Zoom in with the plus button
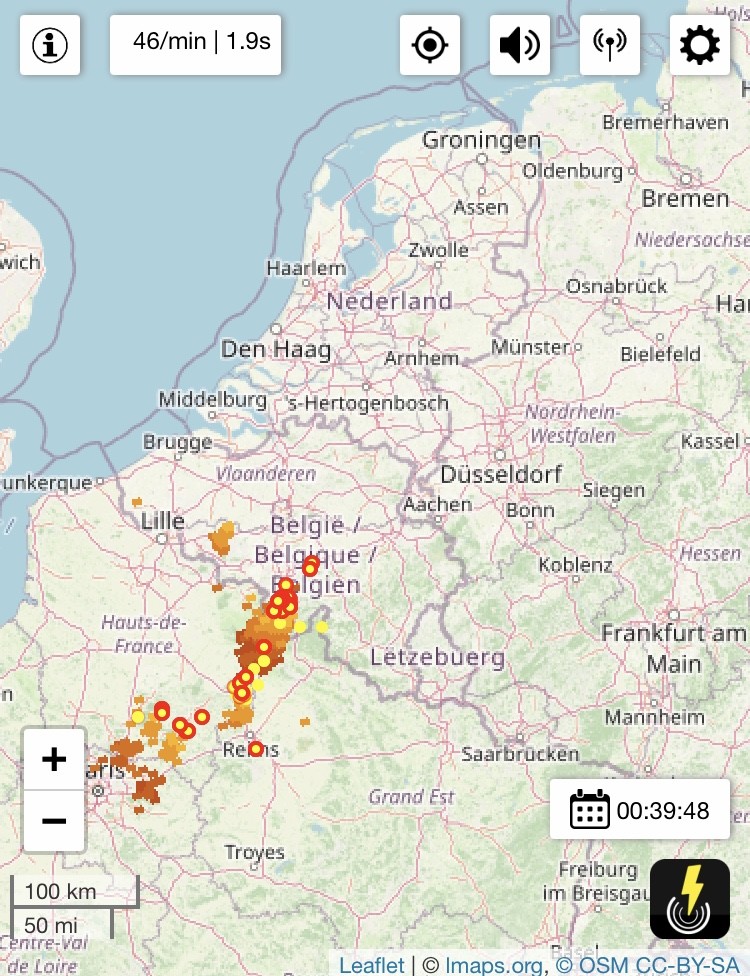Viewport: 750px width, 976px height. (54, 759)
